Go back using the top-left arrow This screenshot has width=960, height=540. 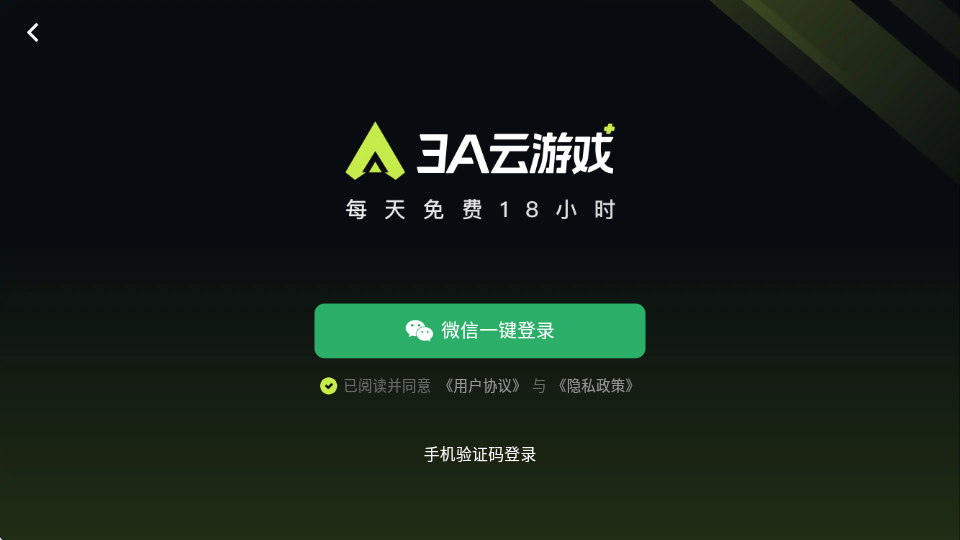tap(33, 33)
